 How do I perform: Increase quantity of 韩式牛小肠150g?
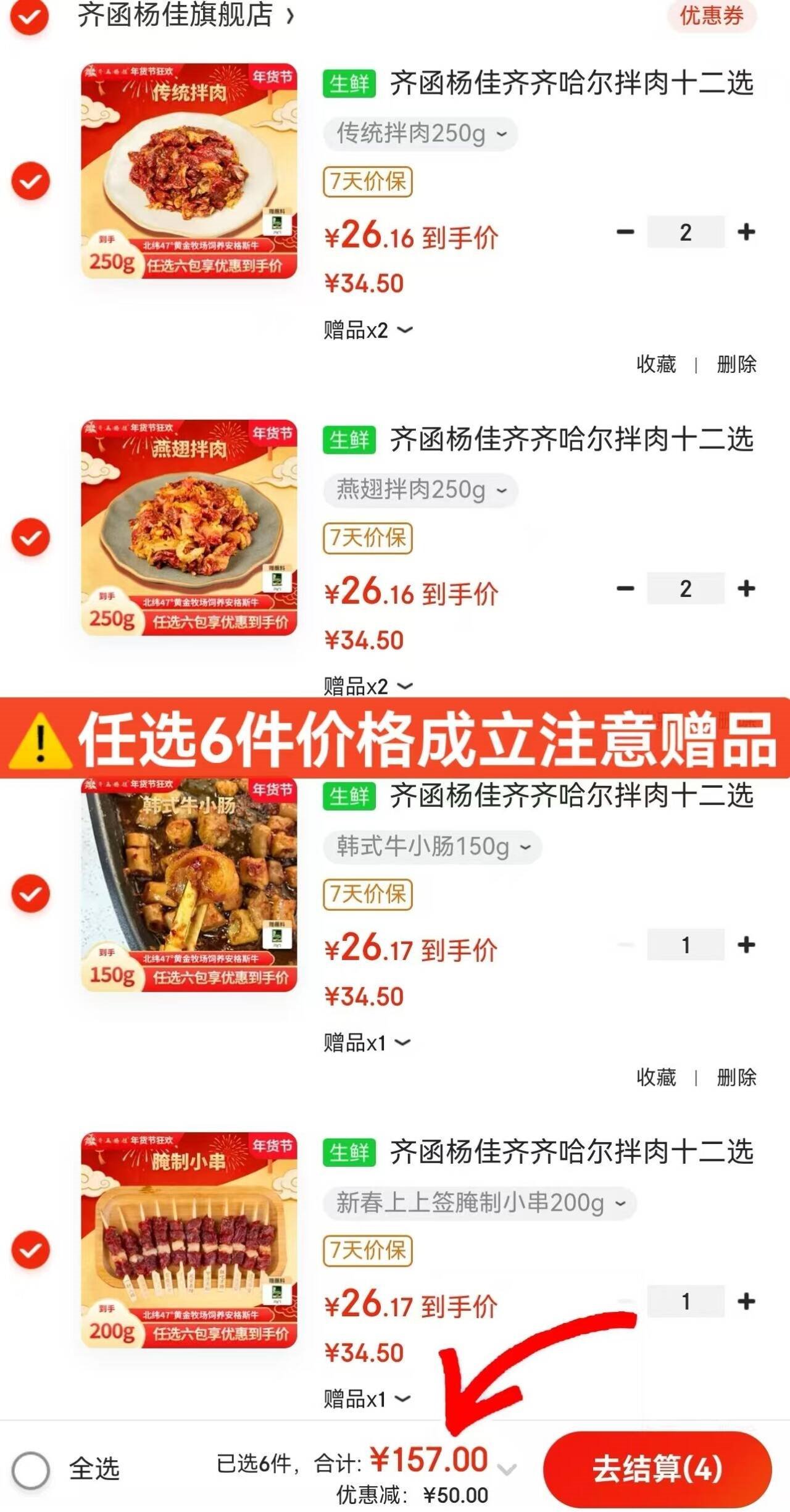[746, 945]
